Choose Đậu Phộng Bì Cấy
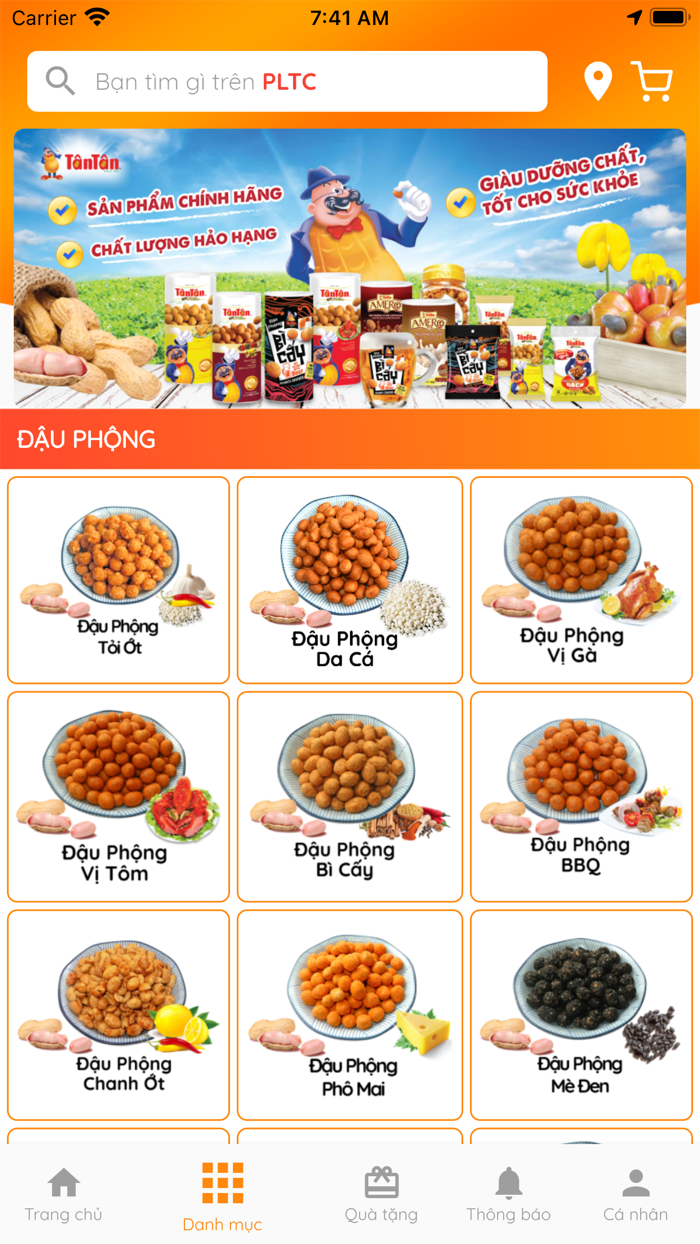This screenshot has width=700, height=1244. point(350,797)
